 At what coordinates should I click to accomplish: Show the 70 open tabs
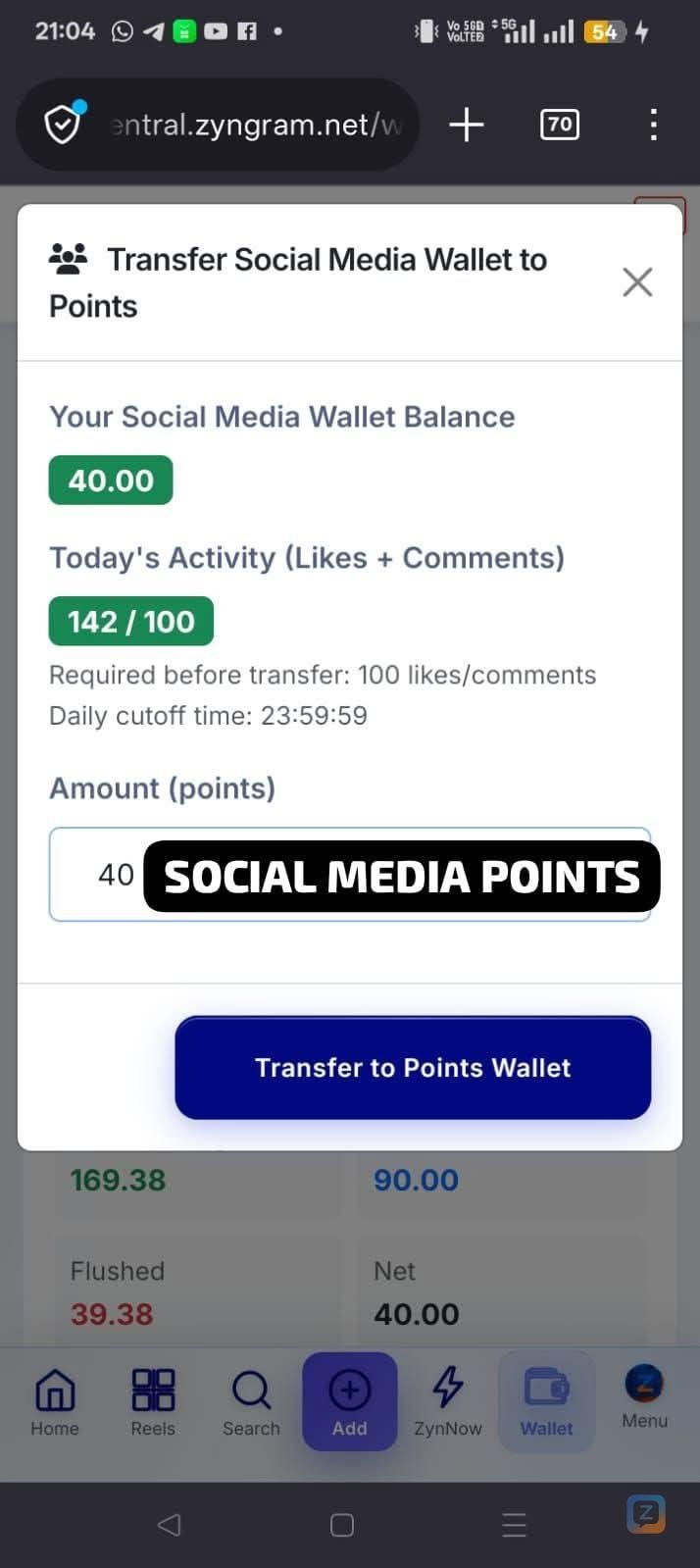559,125
